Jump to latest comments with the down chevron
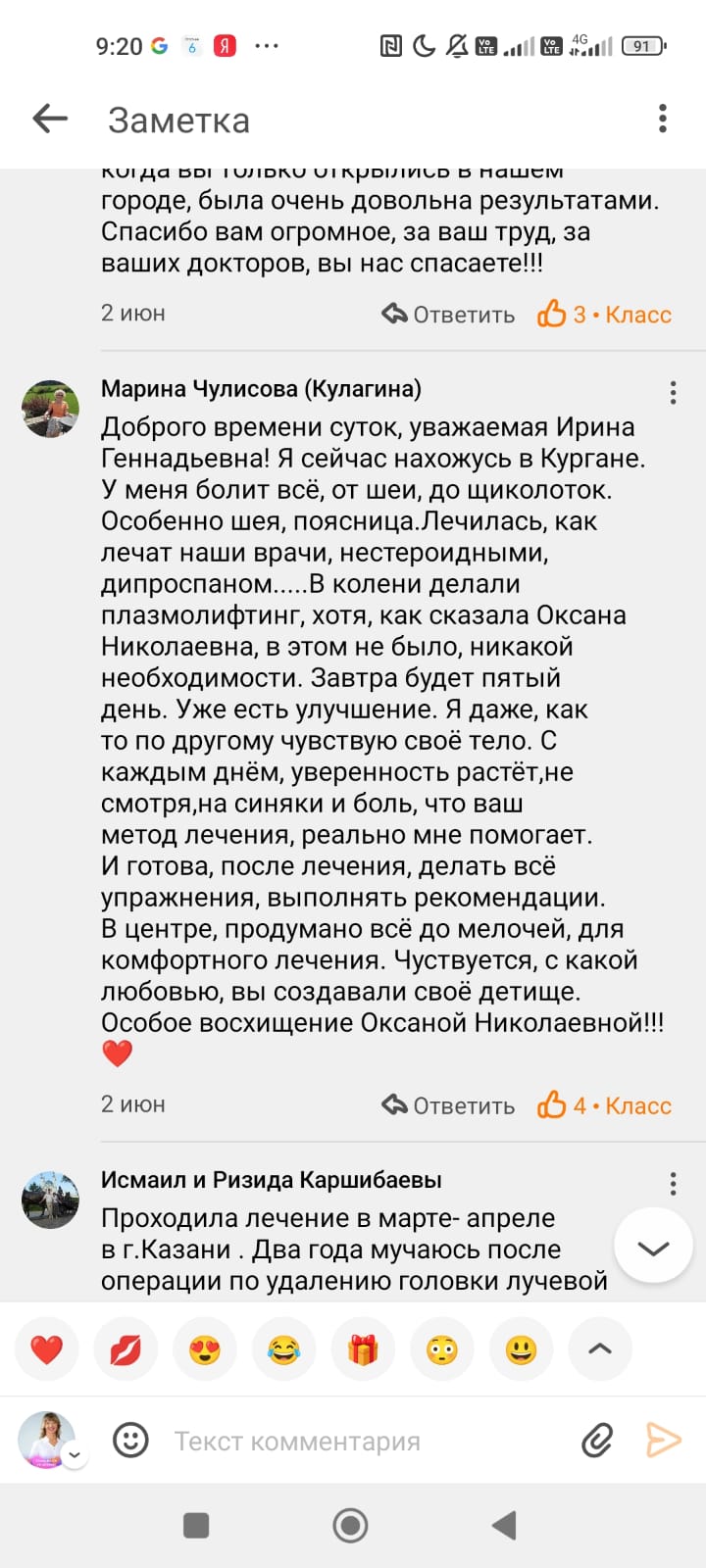 pos(653,1247)
